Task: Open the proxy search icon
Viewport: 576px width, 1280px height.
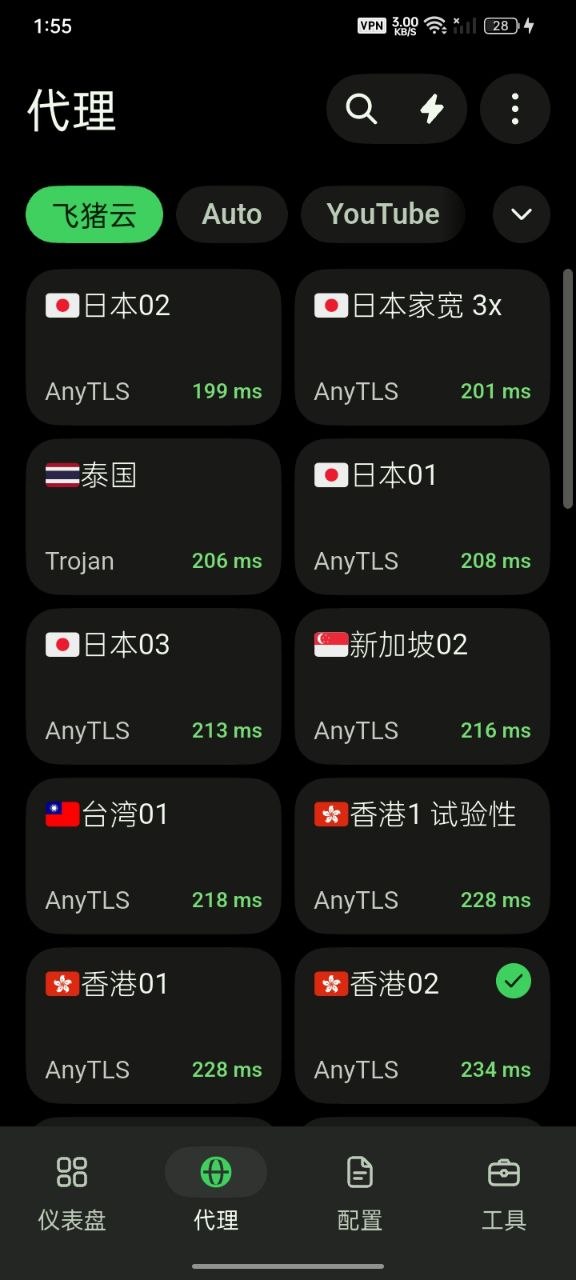Action: [x=362, y=108]
